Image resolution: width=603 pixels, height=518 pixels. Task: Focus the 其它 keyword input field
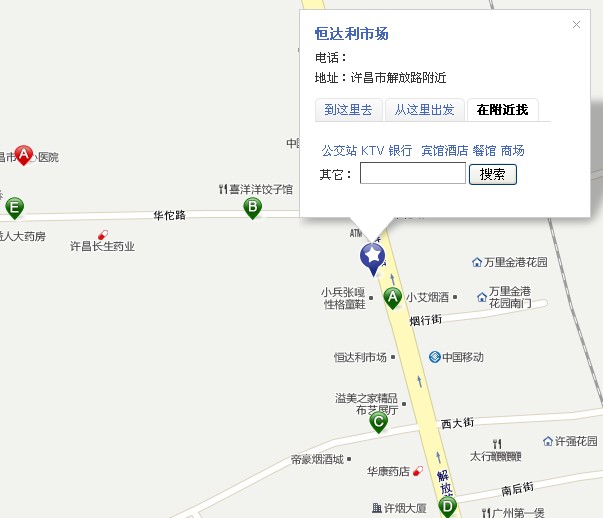pyautogui.click(x=412, y=174)
